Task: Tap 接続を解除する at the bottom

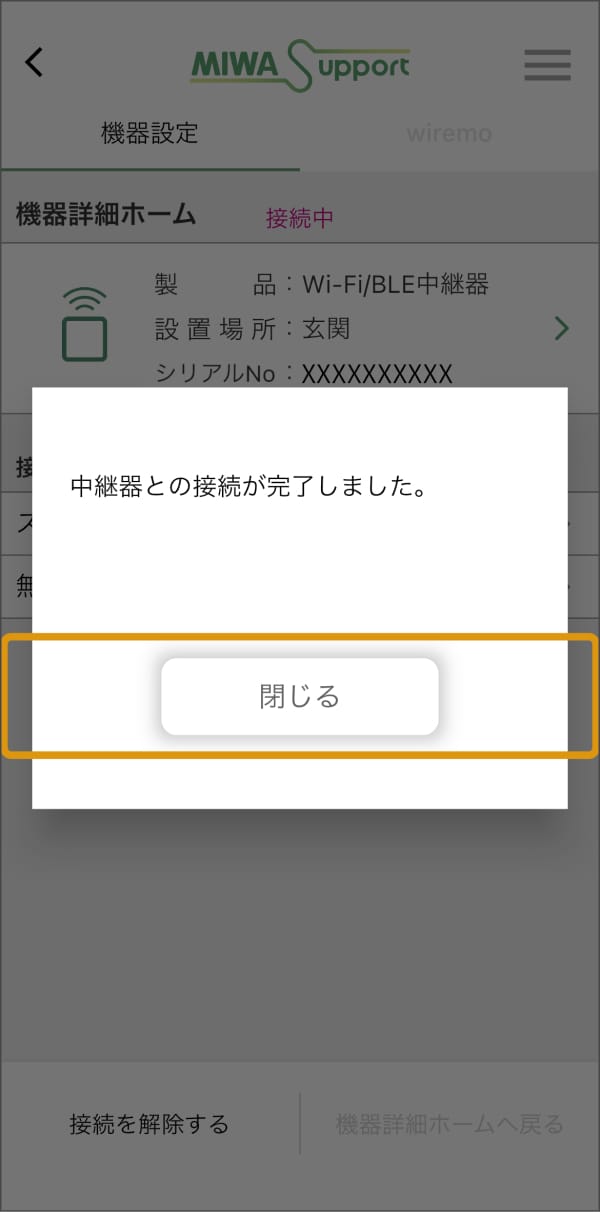Action: pos(149,1124)
